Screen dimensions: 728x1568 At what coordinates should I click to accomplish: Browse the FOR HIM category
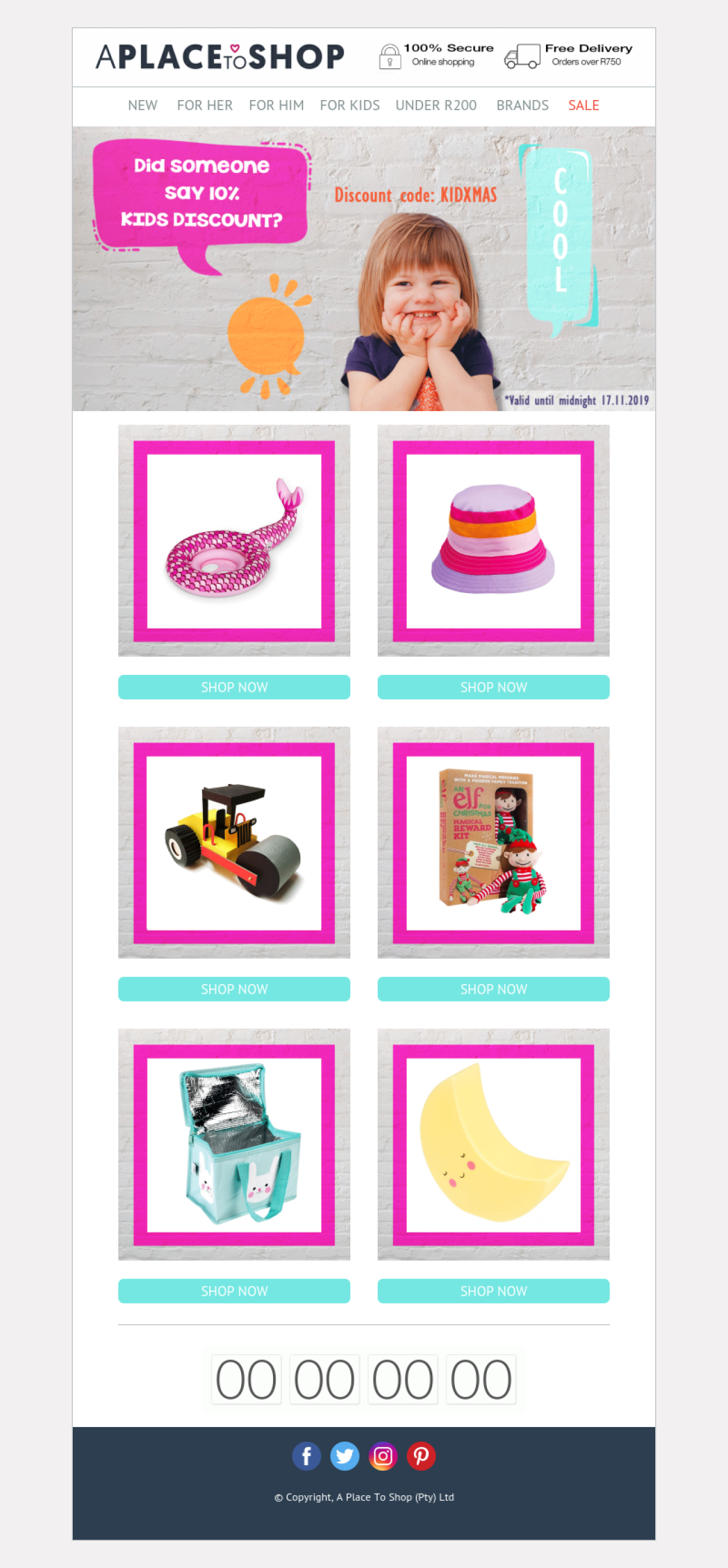tap(276, 105)
